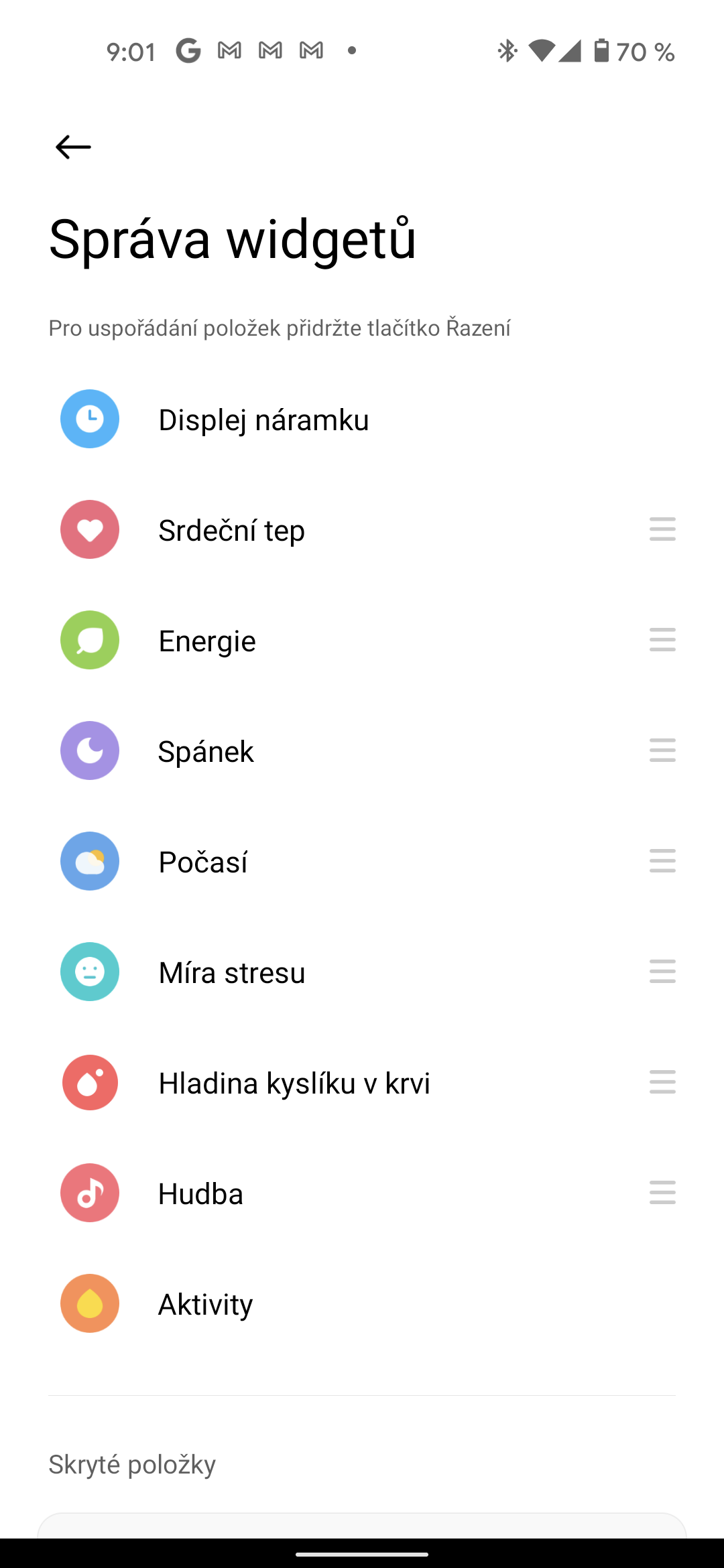Tap the reorder handle next to Hladina kyslíku
Screen dimensions: 724x1568
coord(662,1082)
